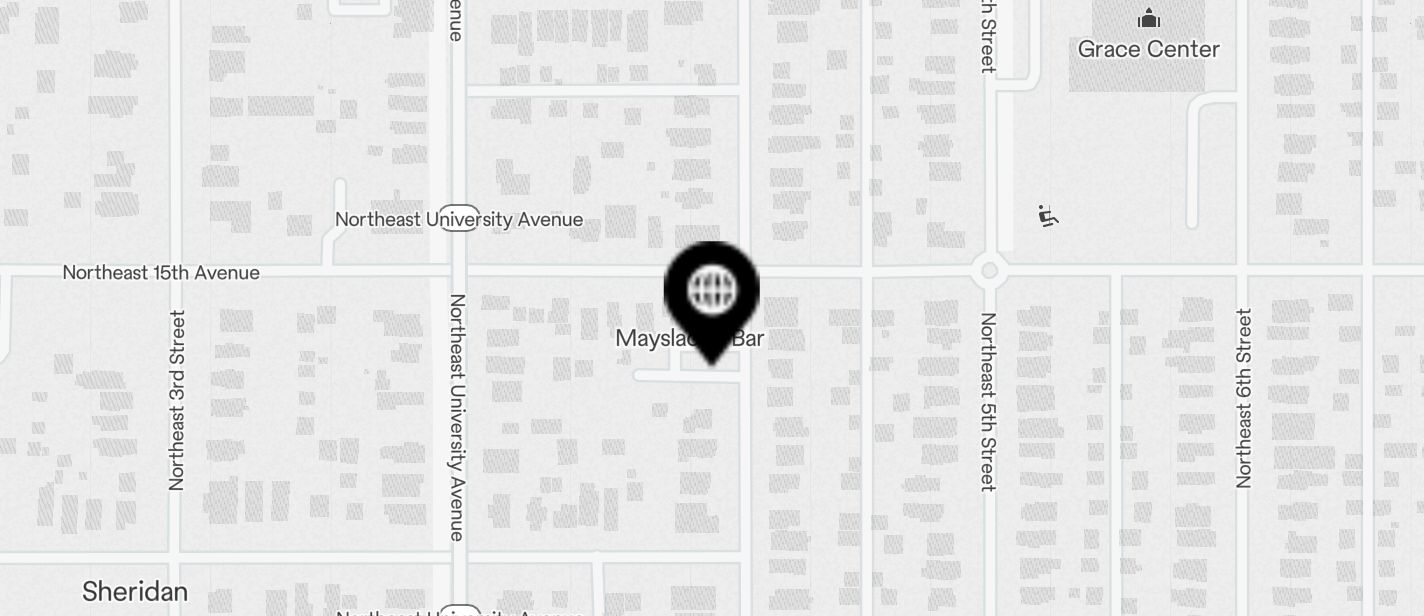
Task: Open the playground icon near 5th Street
Action: (1048, 216)
